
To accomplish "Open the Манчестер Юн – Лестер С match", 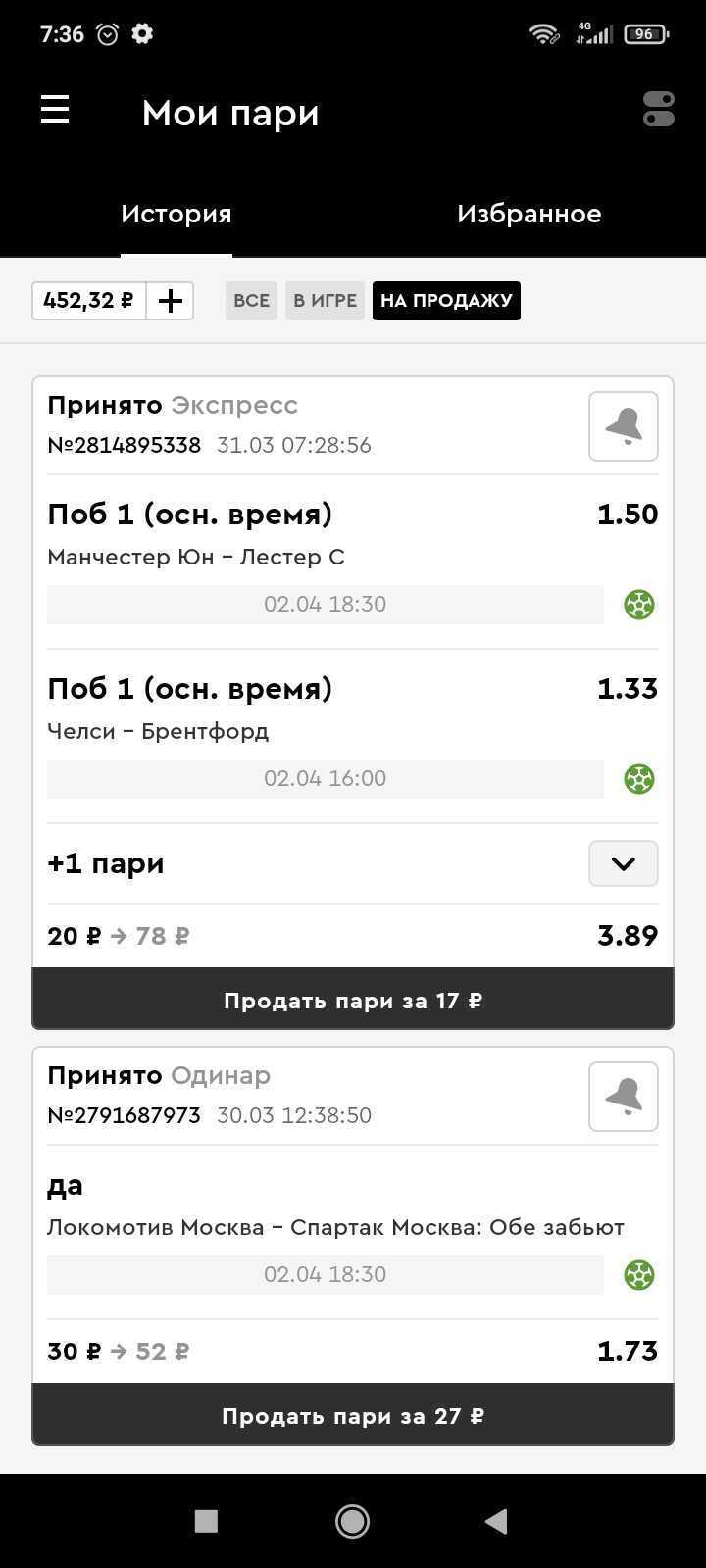I will (x=196, y=557).
